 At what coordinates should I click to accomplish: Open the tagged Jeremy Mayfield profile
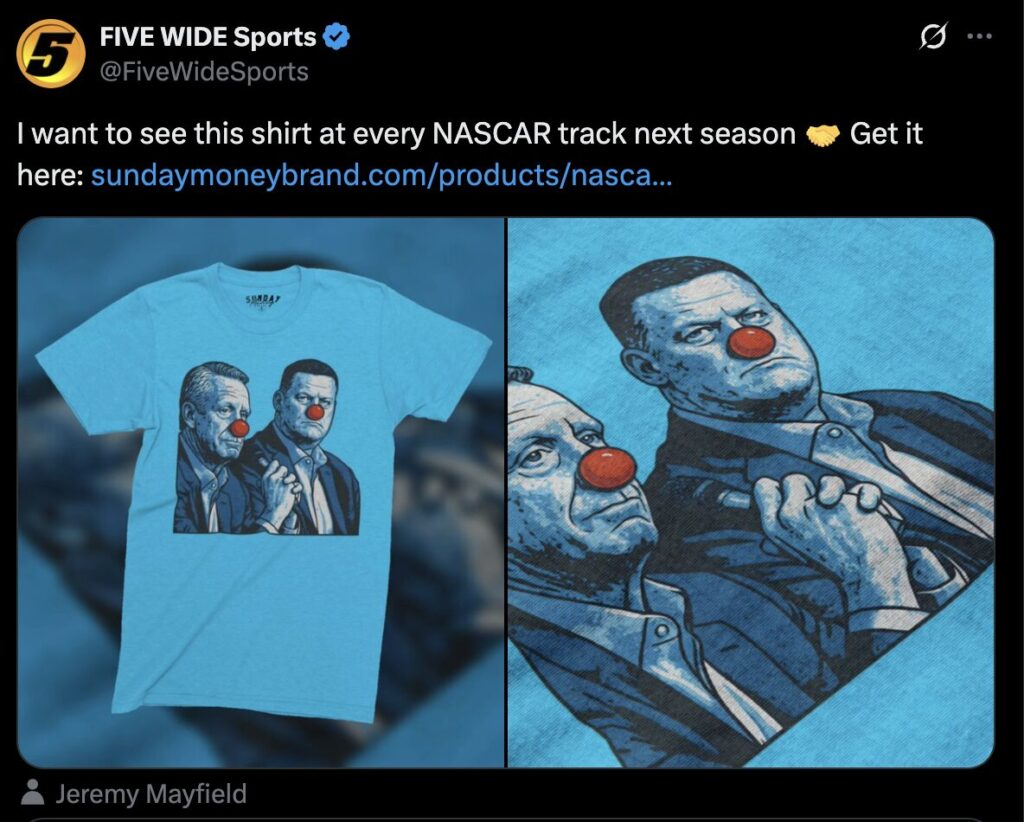click(150, 795)
